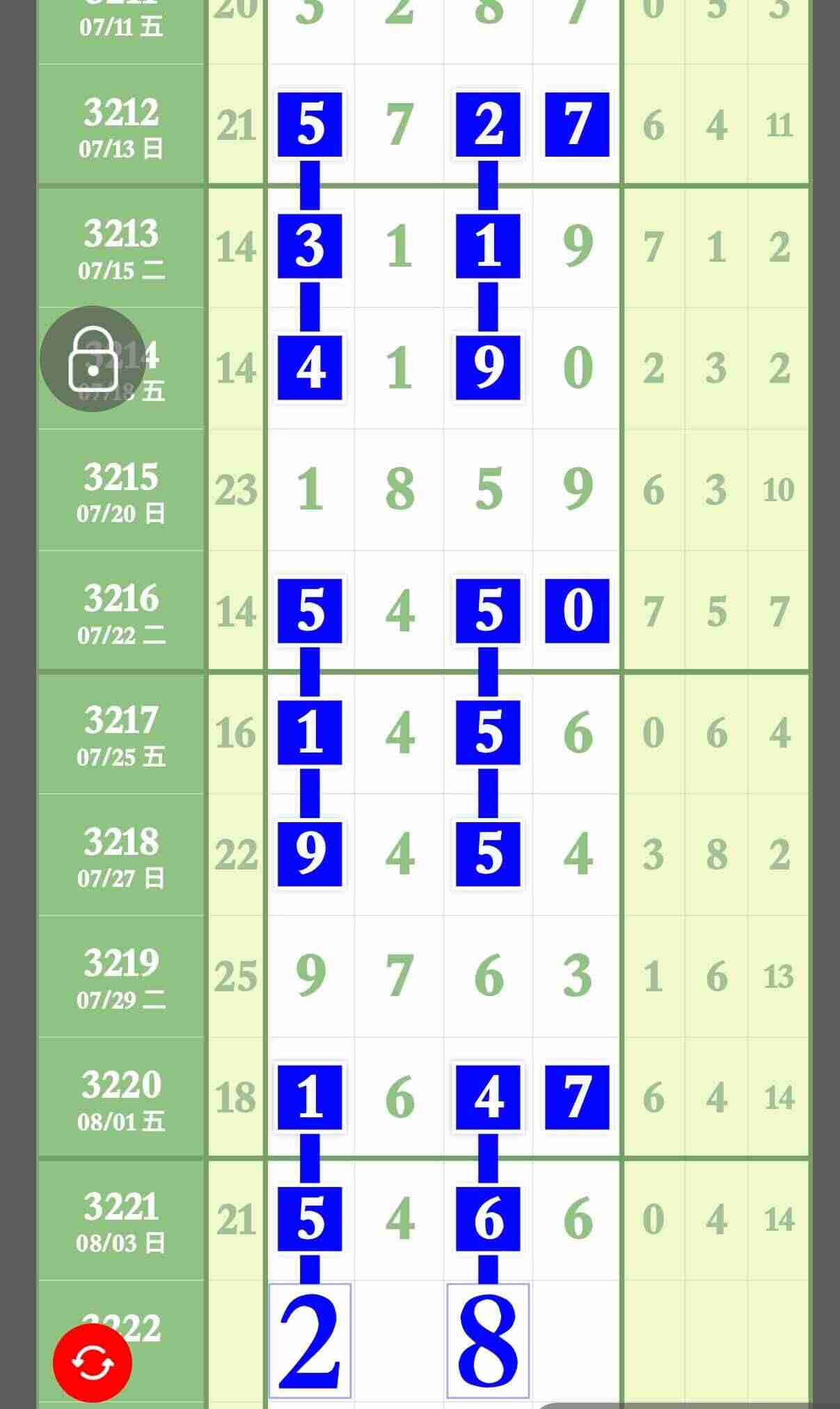The height and width of the screenshot is (1409, 840).
Task: Tap the red refresh button
Action: 93,1362
